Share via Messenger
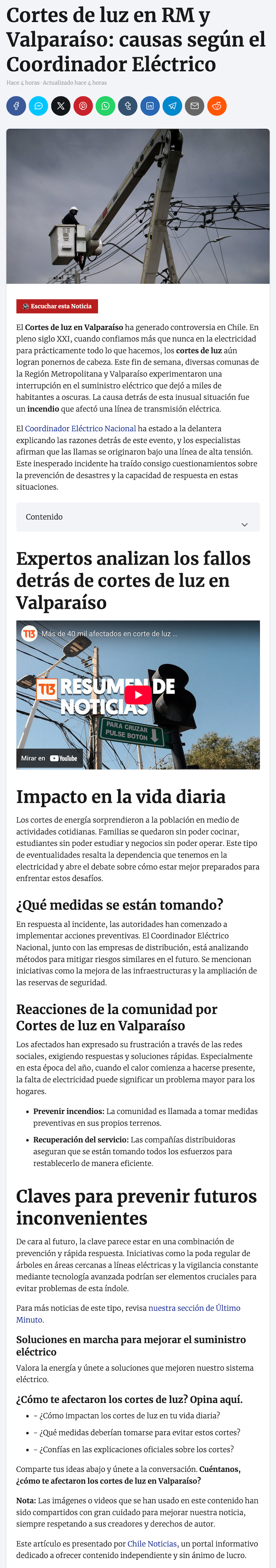 coord(38,106)
